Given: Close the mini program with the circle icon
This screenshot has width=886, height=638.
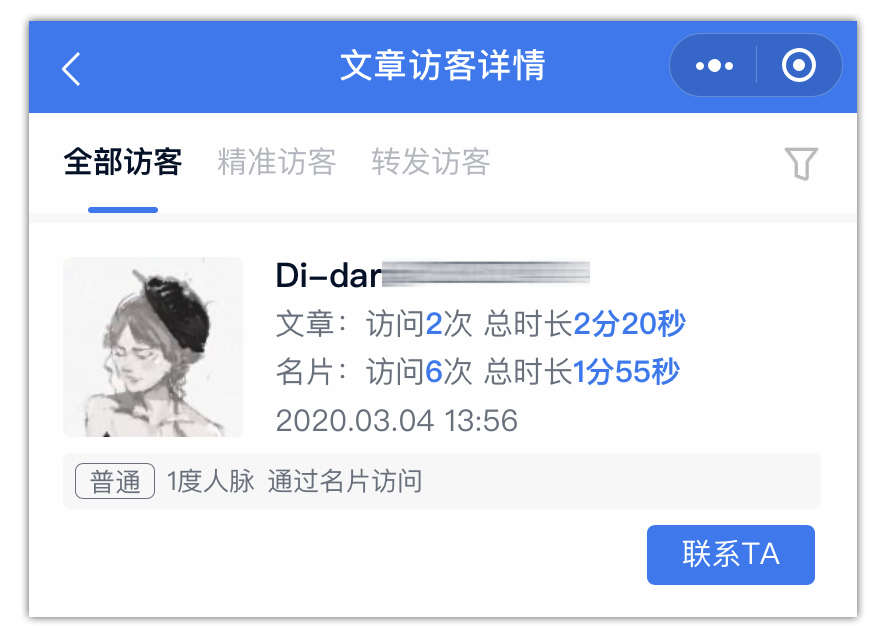Looking at the screenshot, I should 798,66.
